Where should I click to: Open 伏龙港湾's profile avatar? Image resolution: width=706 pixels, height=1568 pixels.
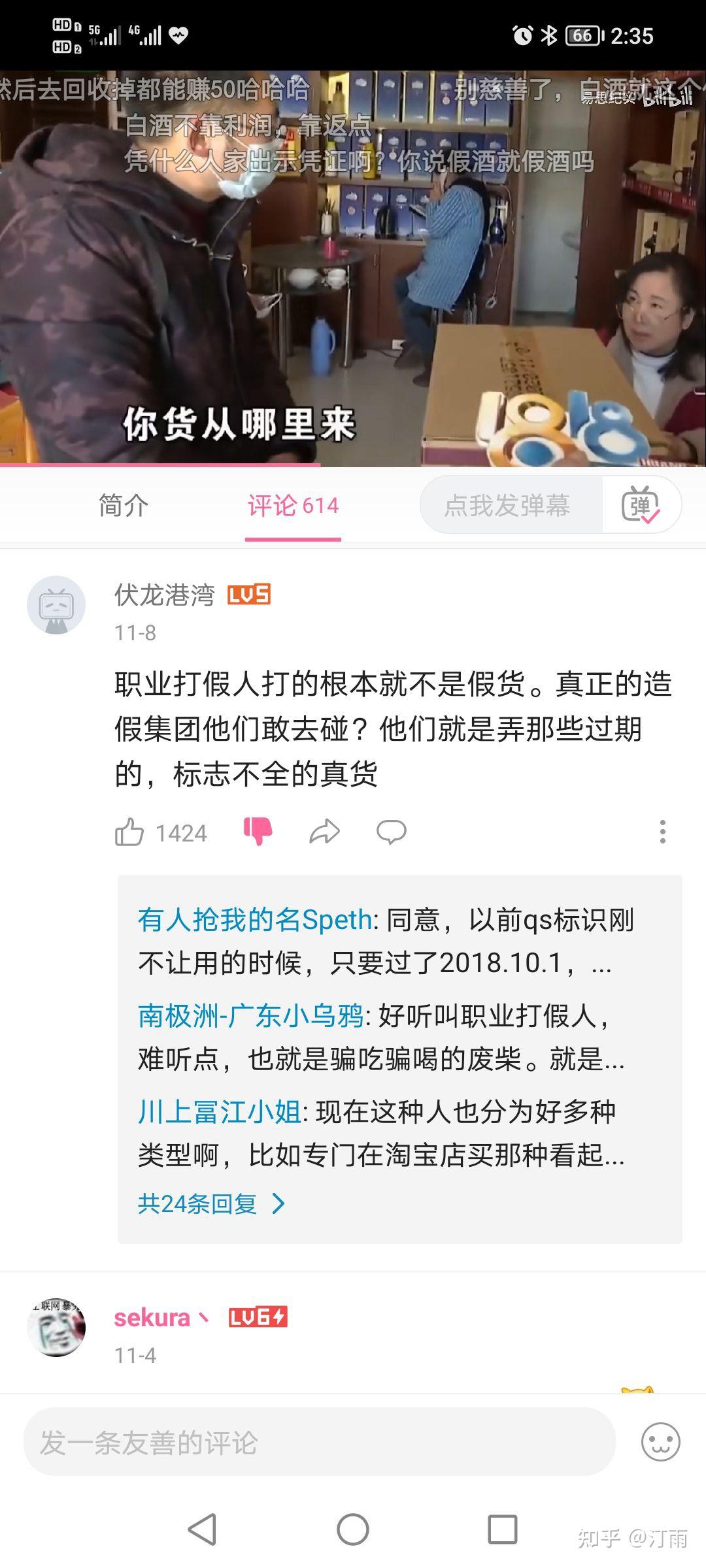(56, 605)
